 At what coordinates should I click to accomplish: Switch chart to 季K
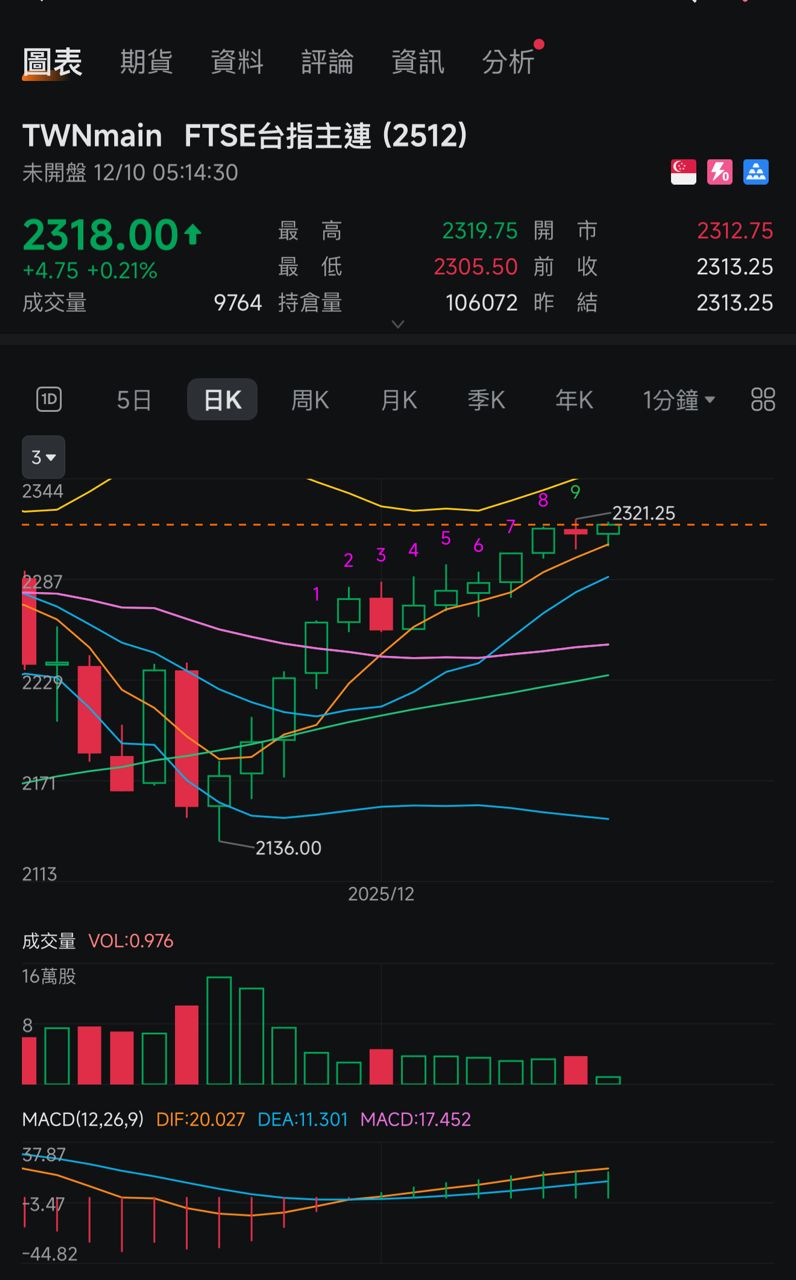[486, 400]
